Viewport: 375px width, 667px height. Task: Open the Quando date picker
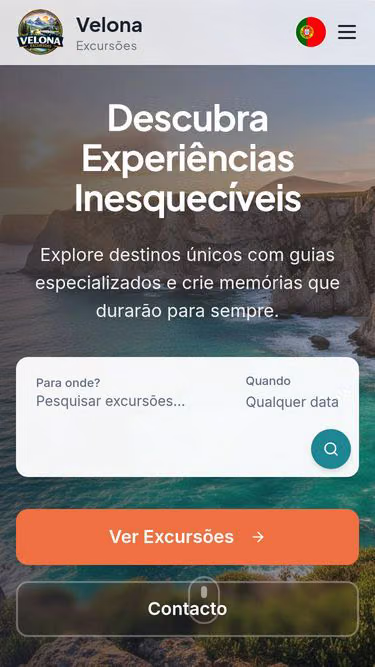click(292, 402)
